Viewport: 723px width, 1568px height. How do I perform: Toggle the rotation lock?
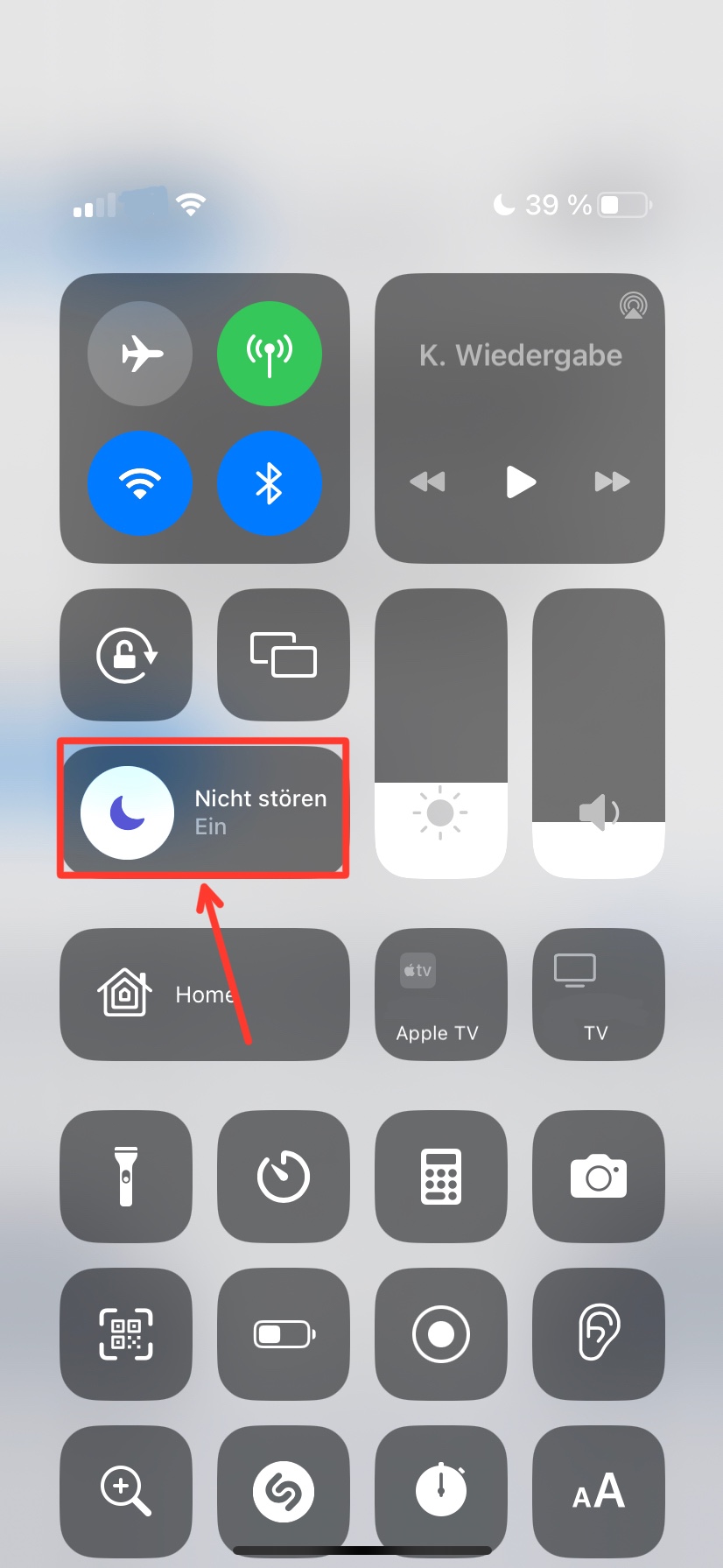126,655
